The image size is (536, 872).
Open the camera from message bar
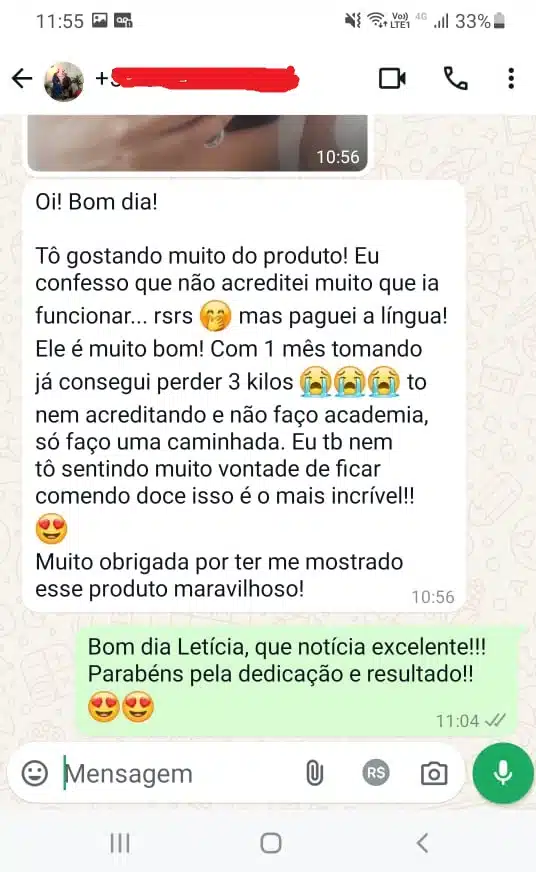pos(434,773)
